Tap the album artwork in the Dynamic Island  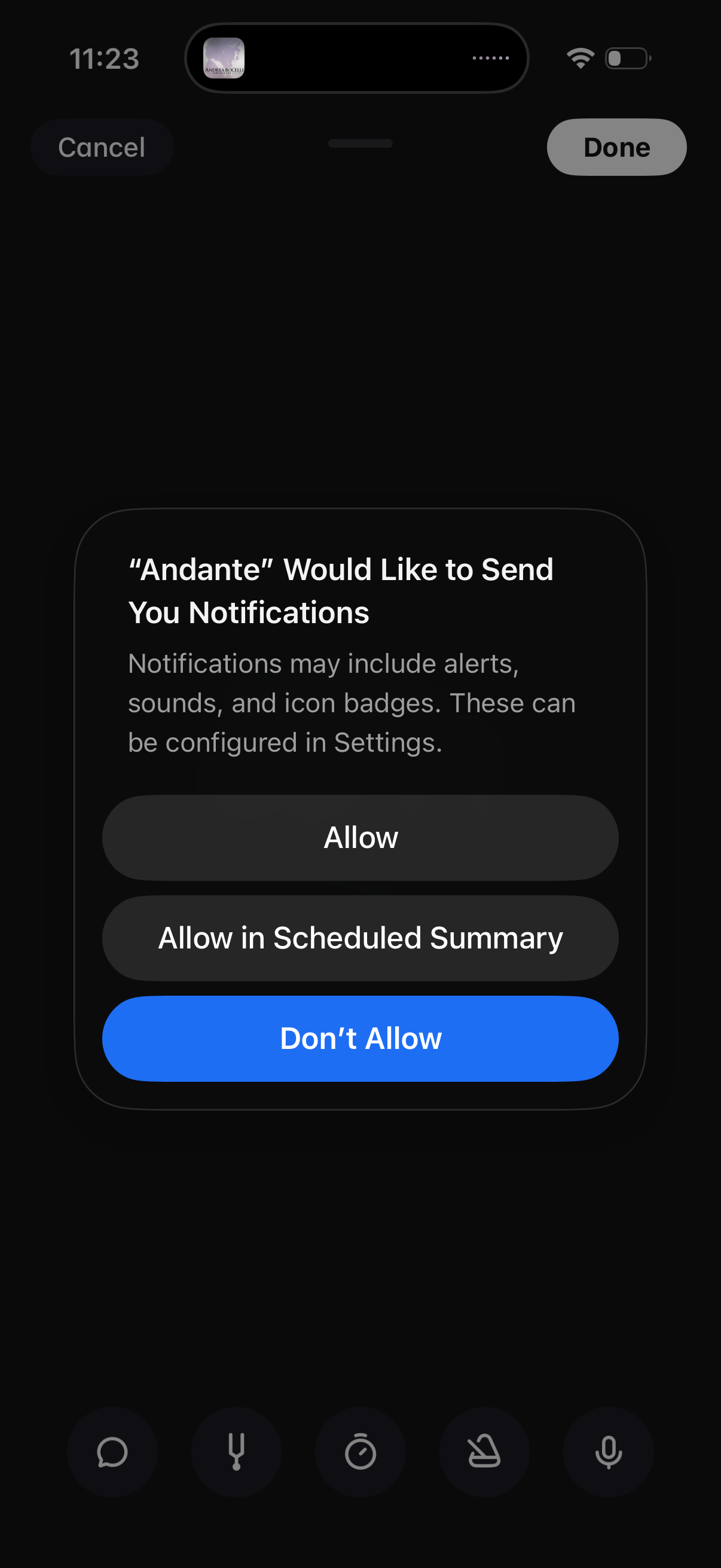226,59
